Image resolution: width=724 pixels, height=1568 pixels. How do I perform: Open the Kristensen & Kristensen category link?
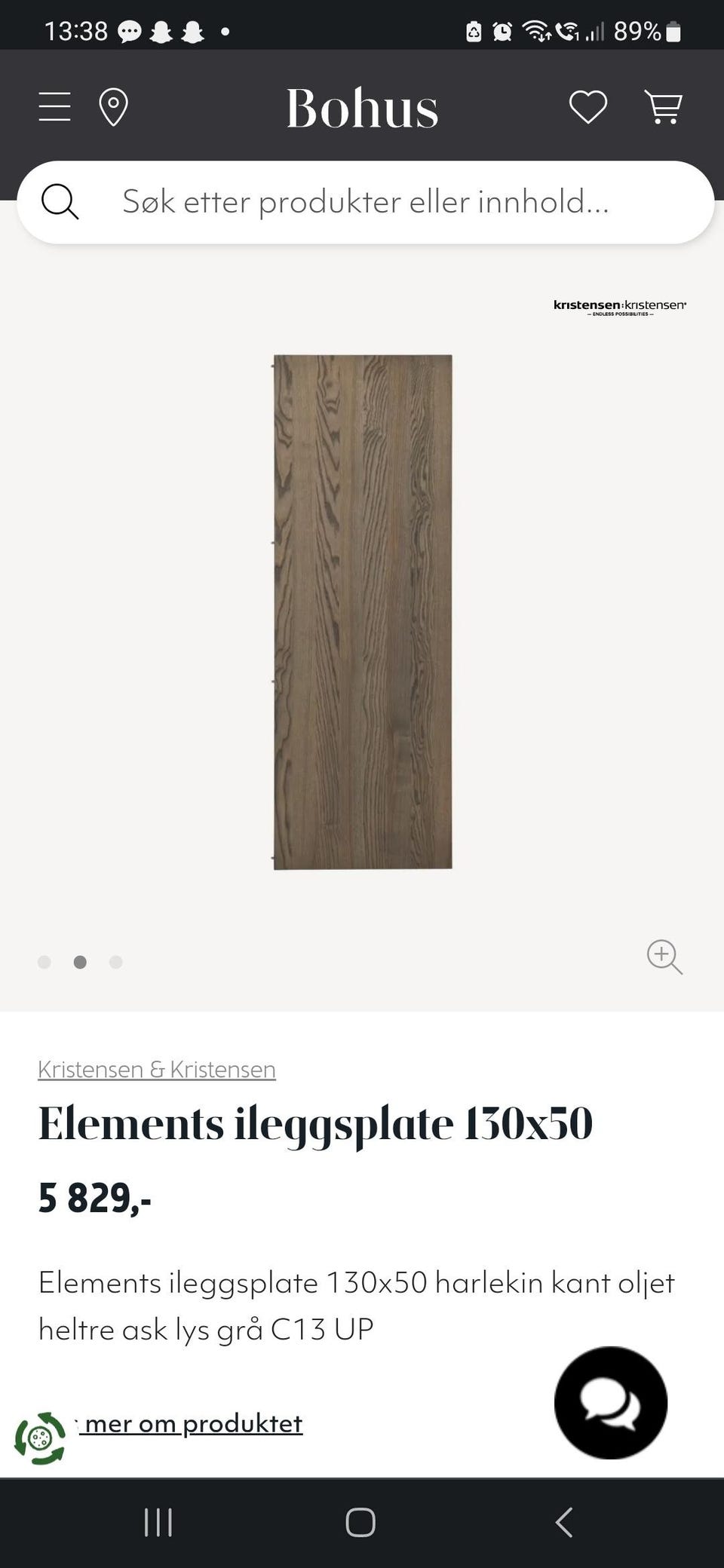pos(156,1068)
